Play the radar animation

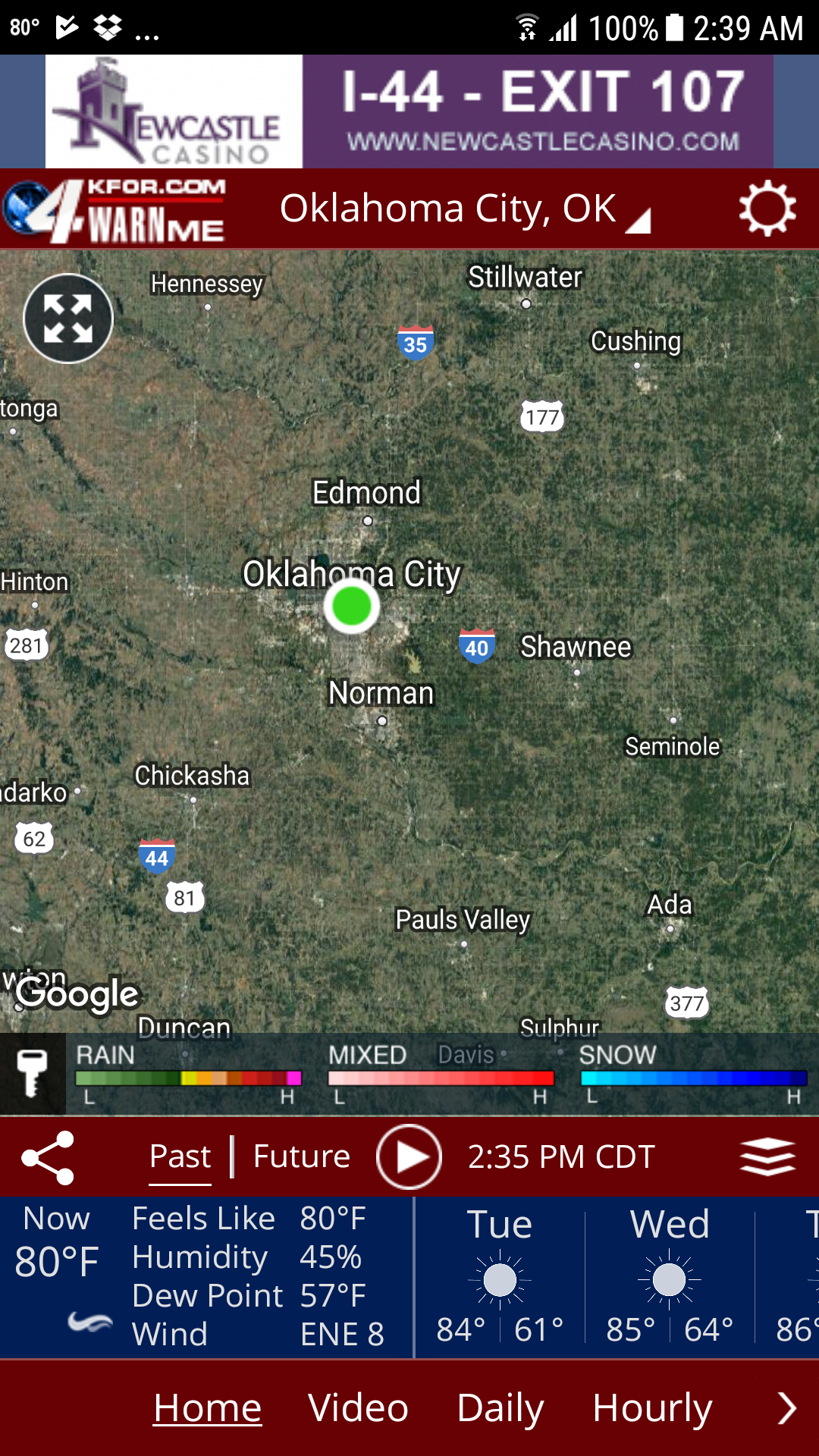point(409,1157)
